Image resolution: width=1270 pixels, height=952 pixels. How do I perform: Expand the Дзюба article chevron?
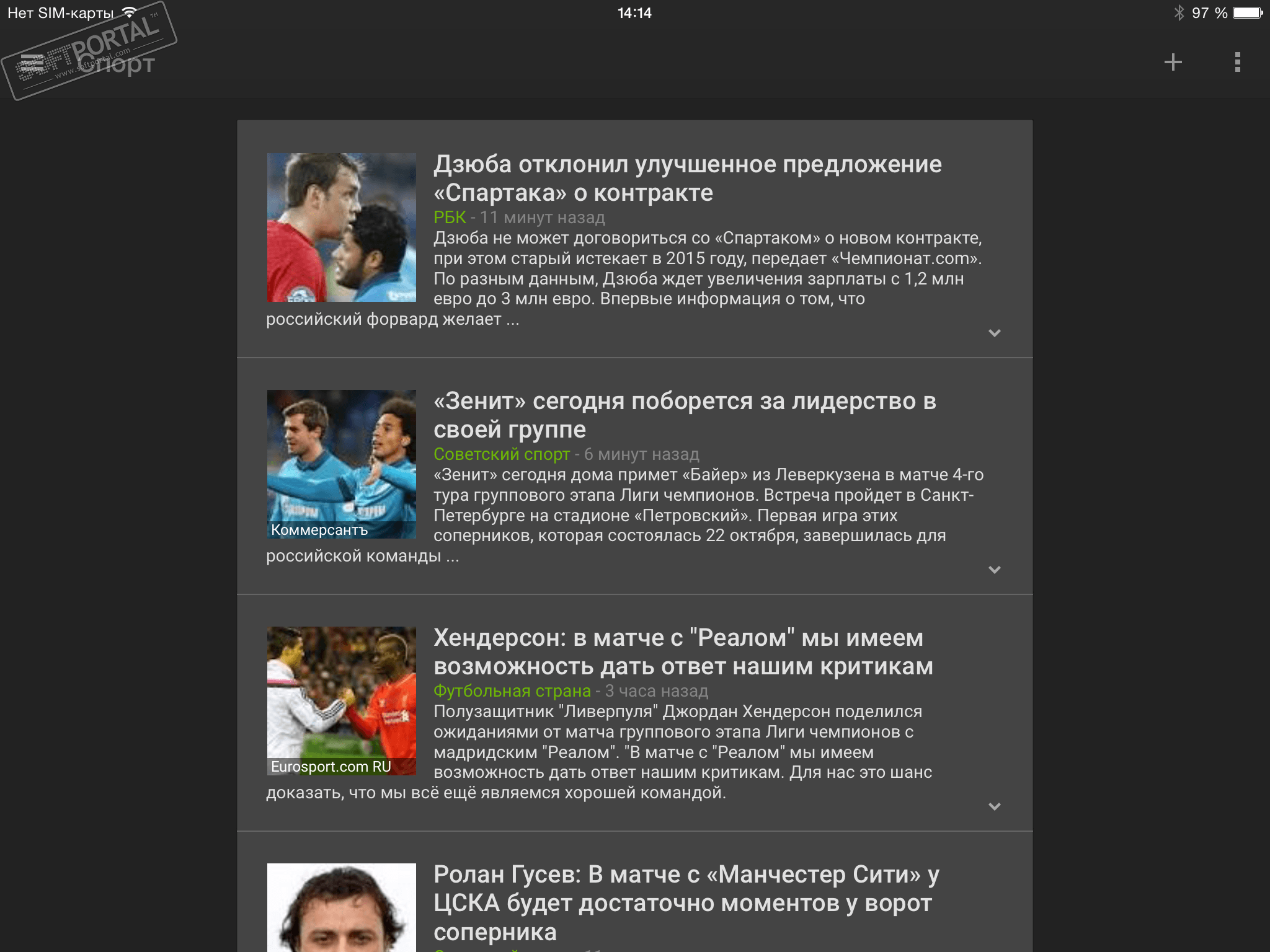pos(994,333)
